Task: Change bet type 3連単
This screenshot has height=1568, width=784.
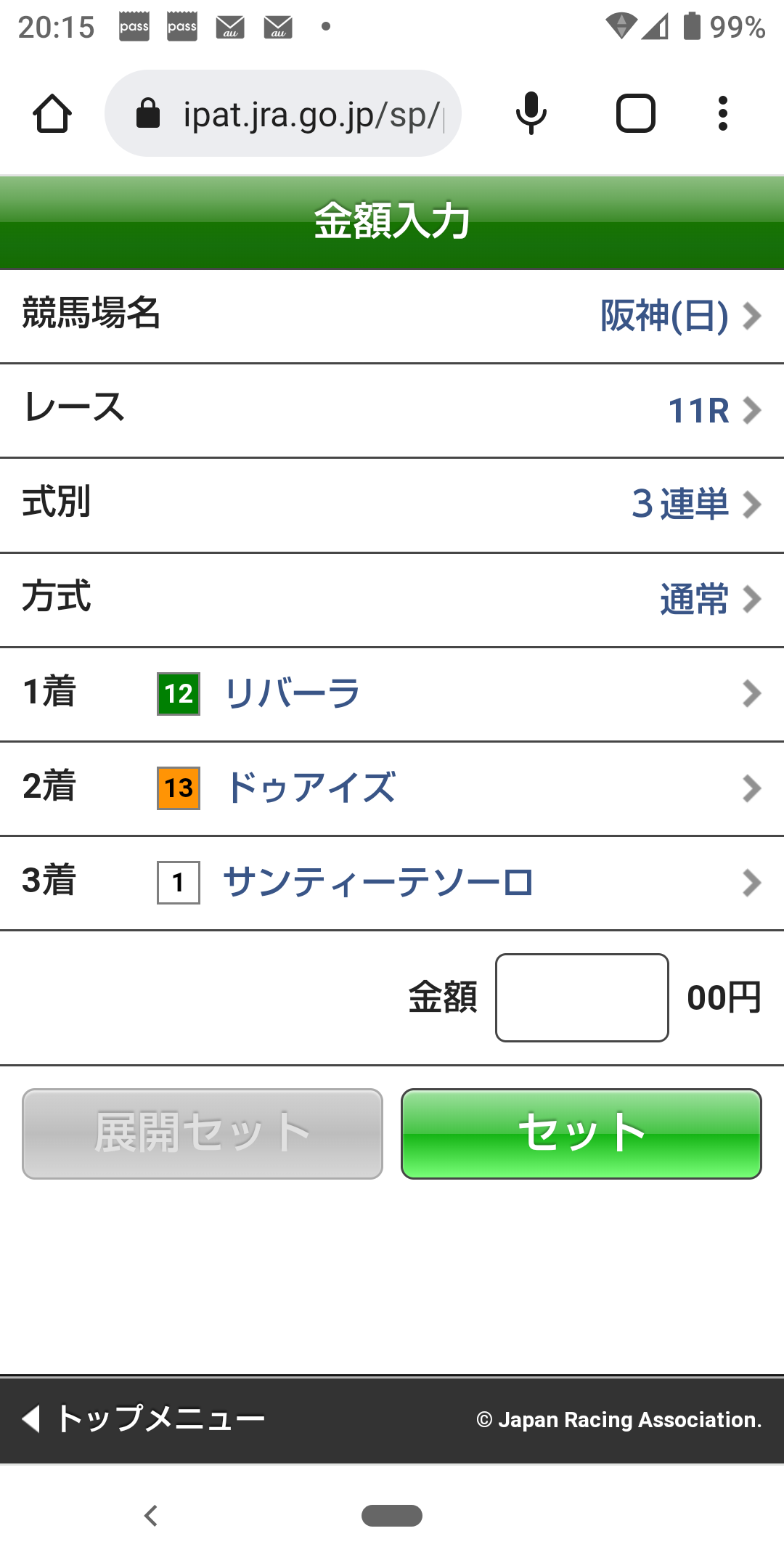Action: pyautogui.click(x=695, y=505)
